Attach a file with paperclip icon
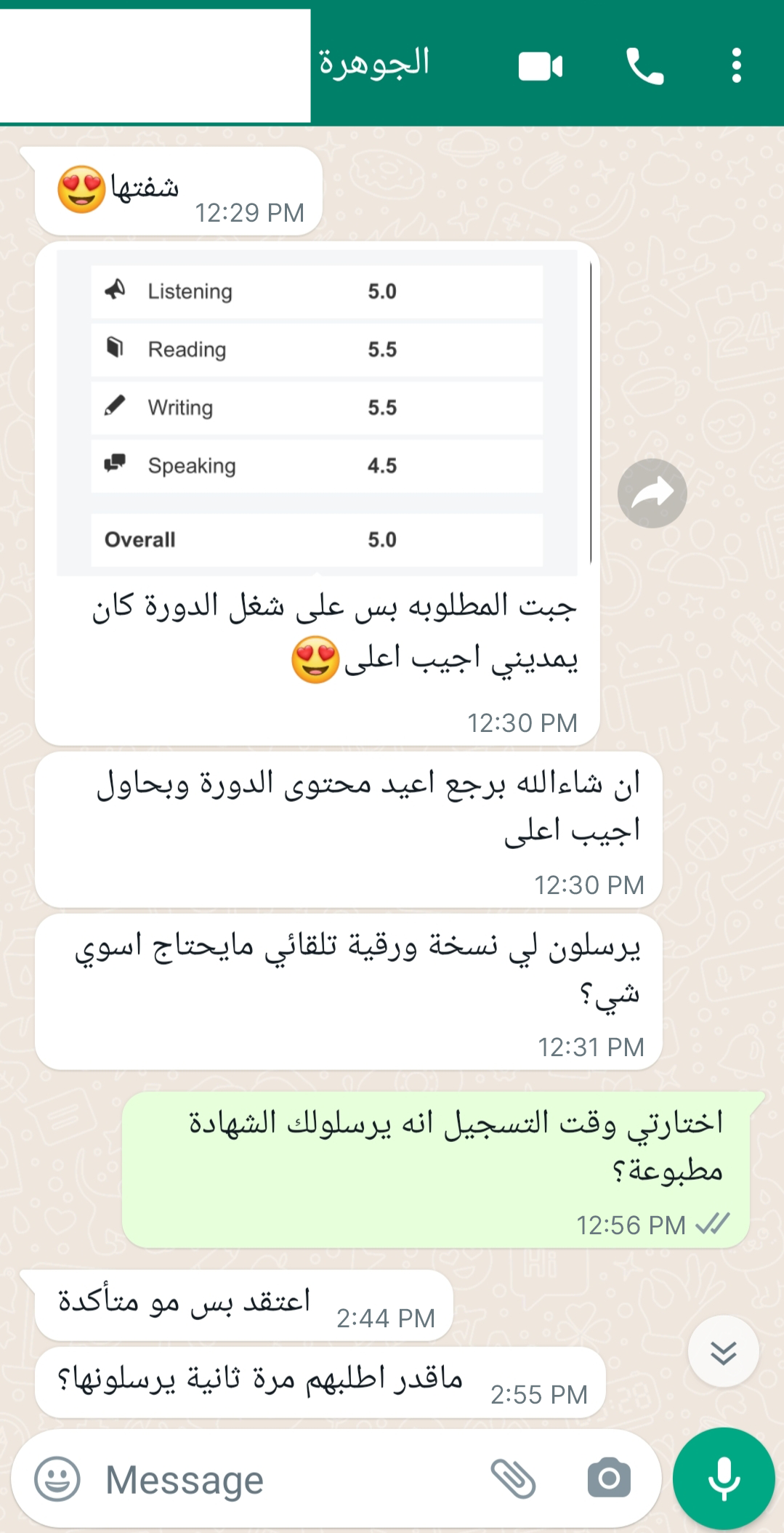Viewport: 784px width, 1533px height. point(513,1478)
